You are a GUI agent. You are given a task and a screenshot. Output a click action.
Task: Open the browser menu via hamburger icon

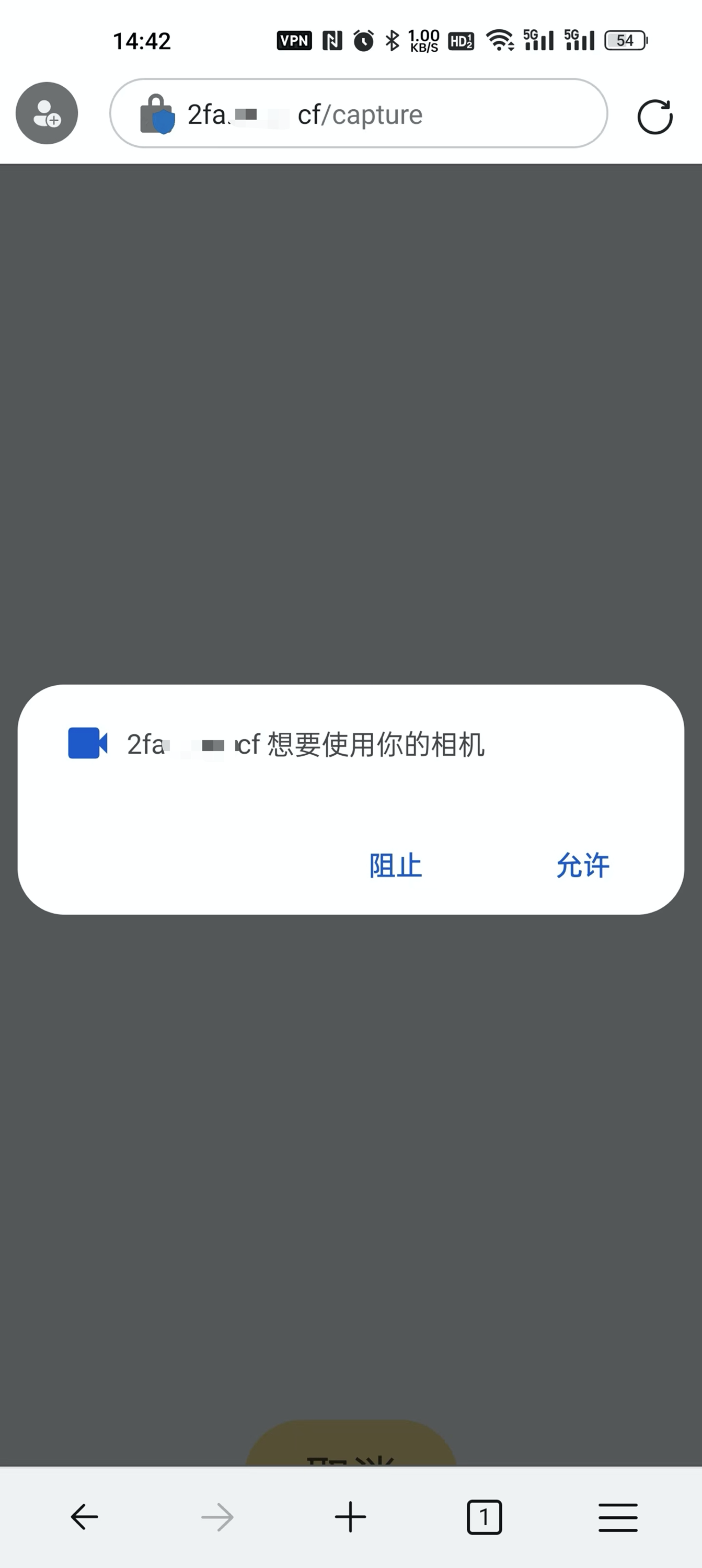tap(617, 1516)
